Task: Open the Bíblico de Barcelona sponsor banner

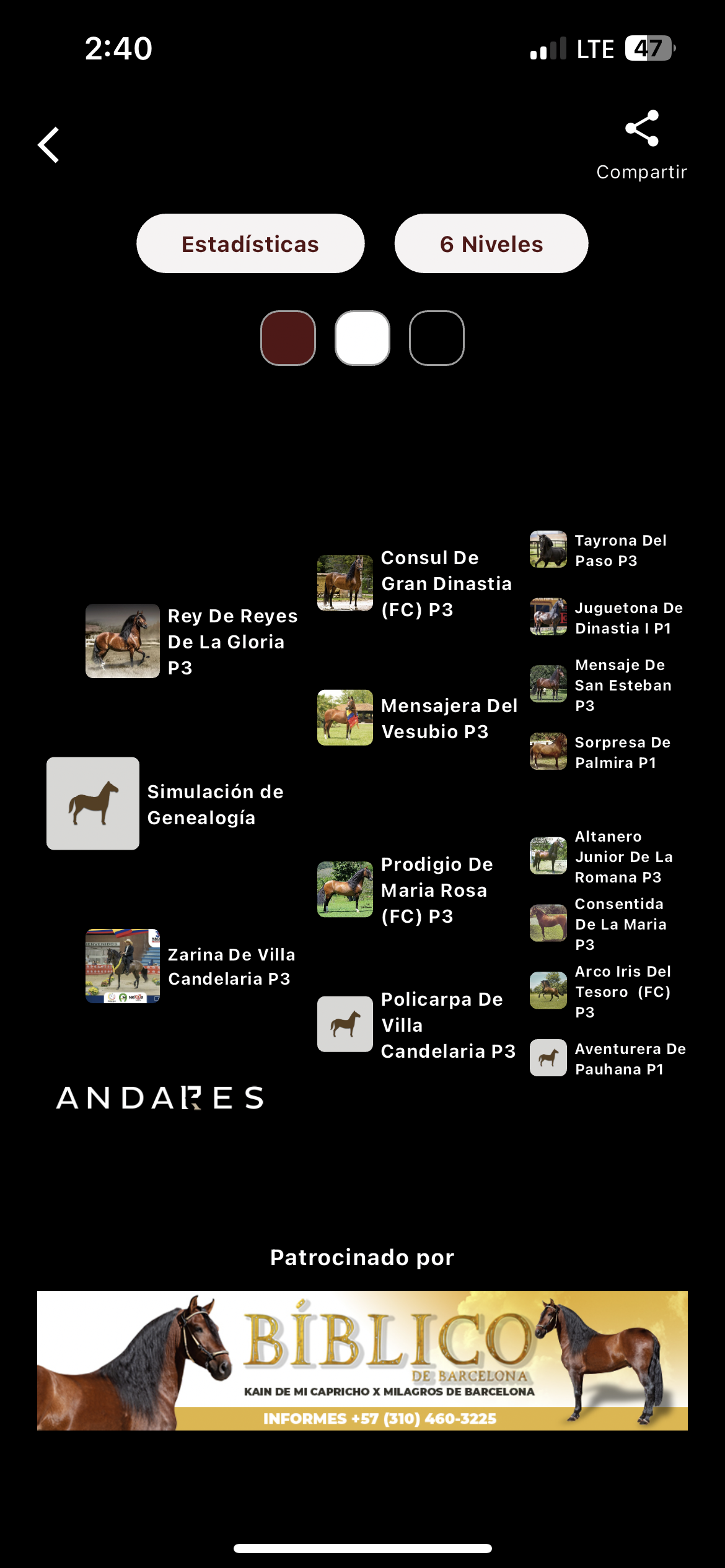Action: [362, 1361]
